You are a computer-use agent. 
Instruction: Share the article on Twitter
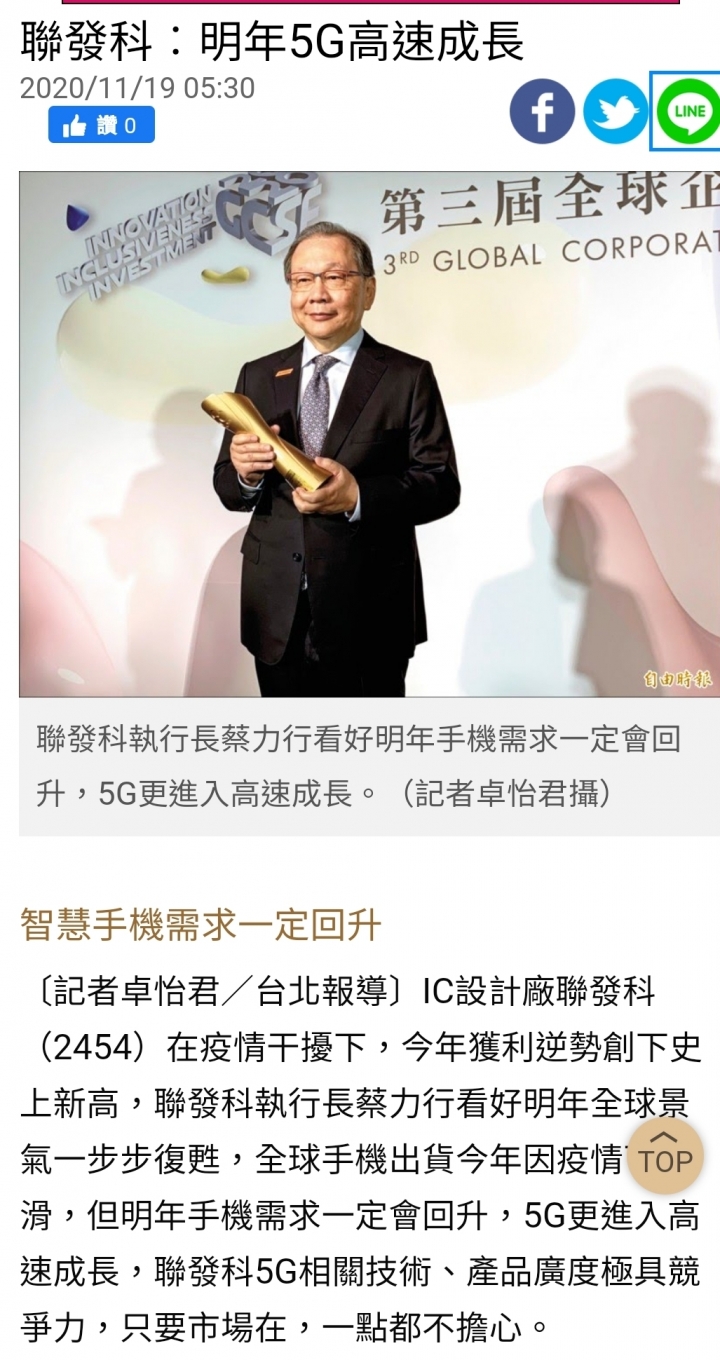click(x=615, y=111)
